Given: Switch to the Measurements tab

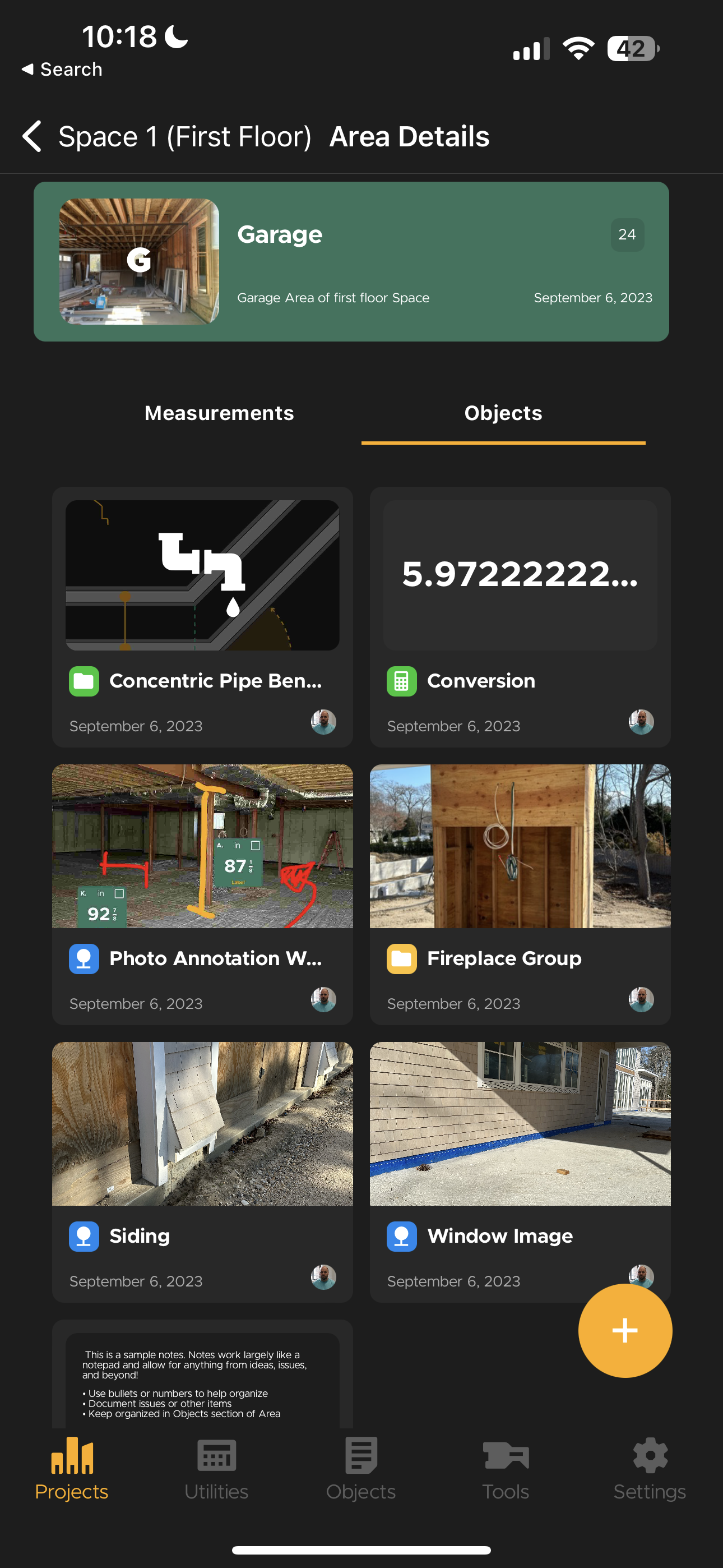Looking at the screenshot, I should [219, 413].
